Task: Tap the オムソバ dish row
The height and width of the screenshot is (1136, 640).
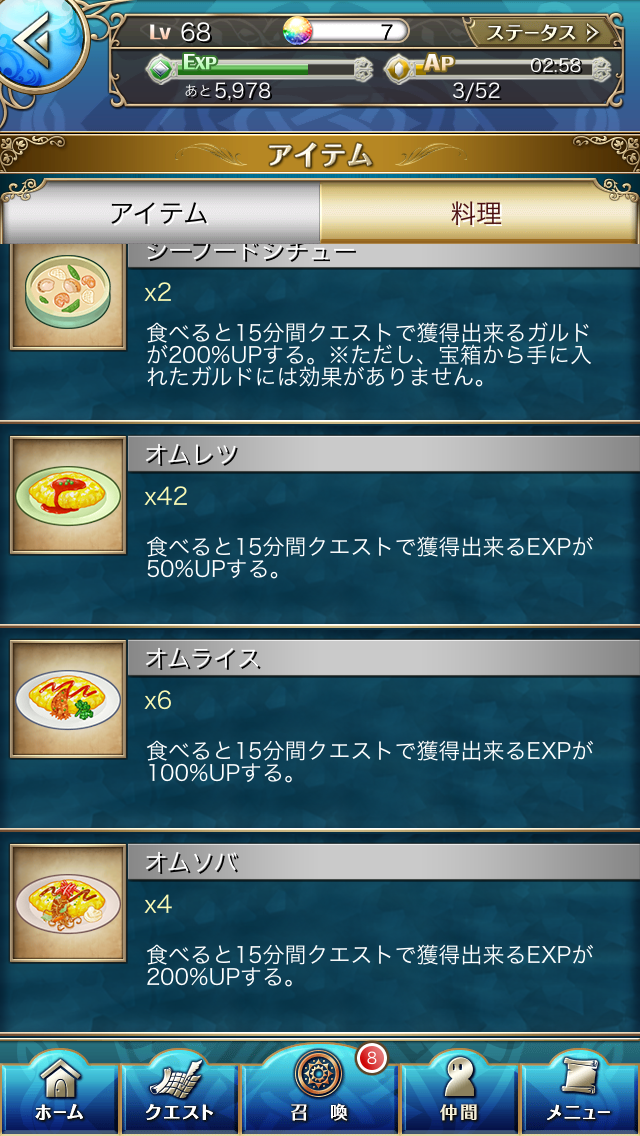Action: tap(320, 933)
